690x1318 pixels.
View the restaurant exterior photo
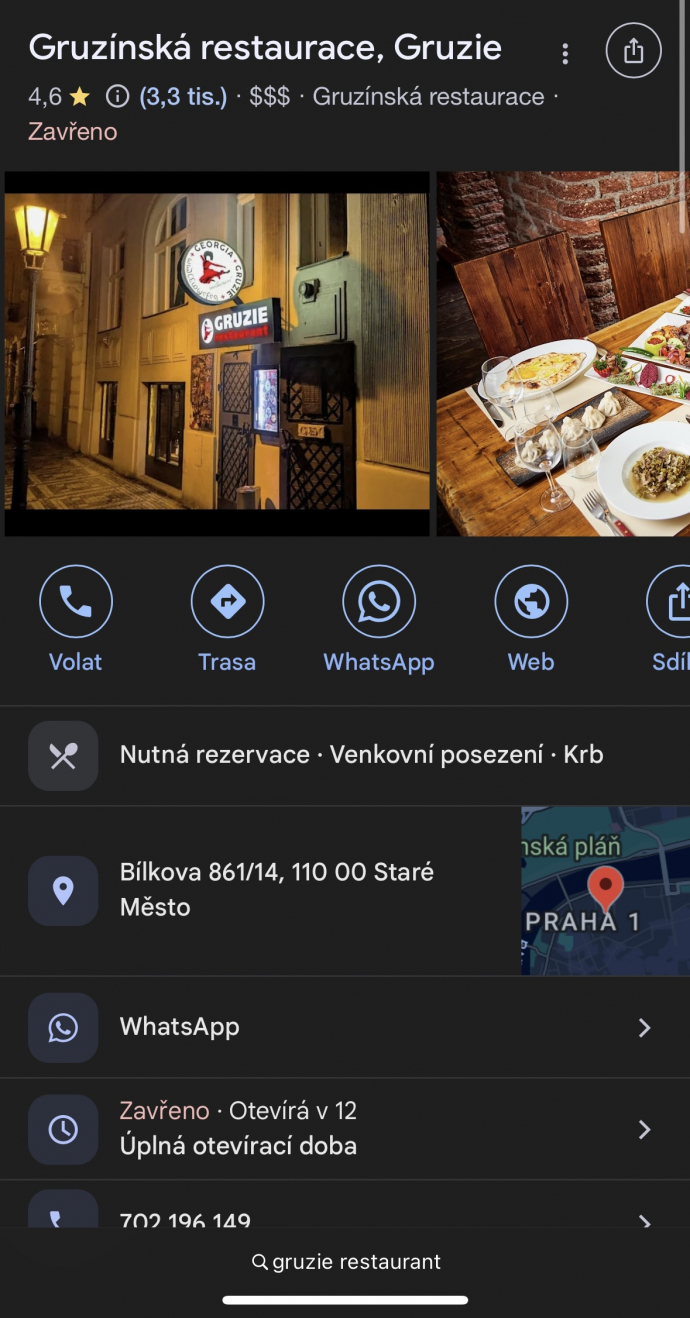coord(217,353)
